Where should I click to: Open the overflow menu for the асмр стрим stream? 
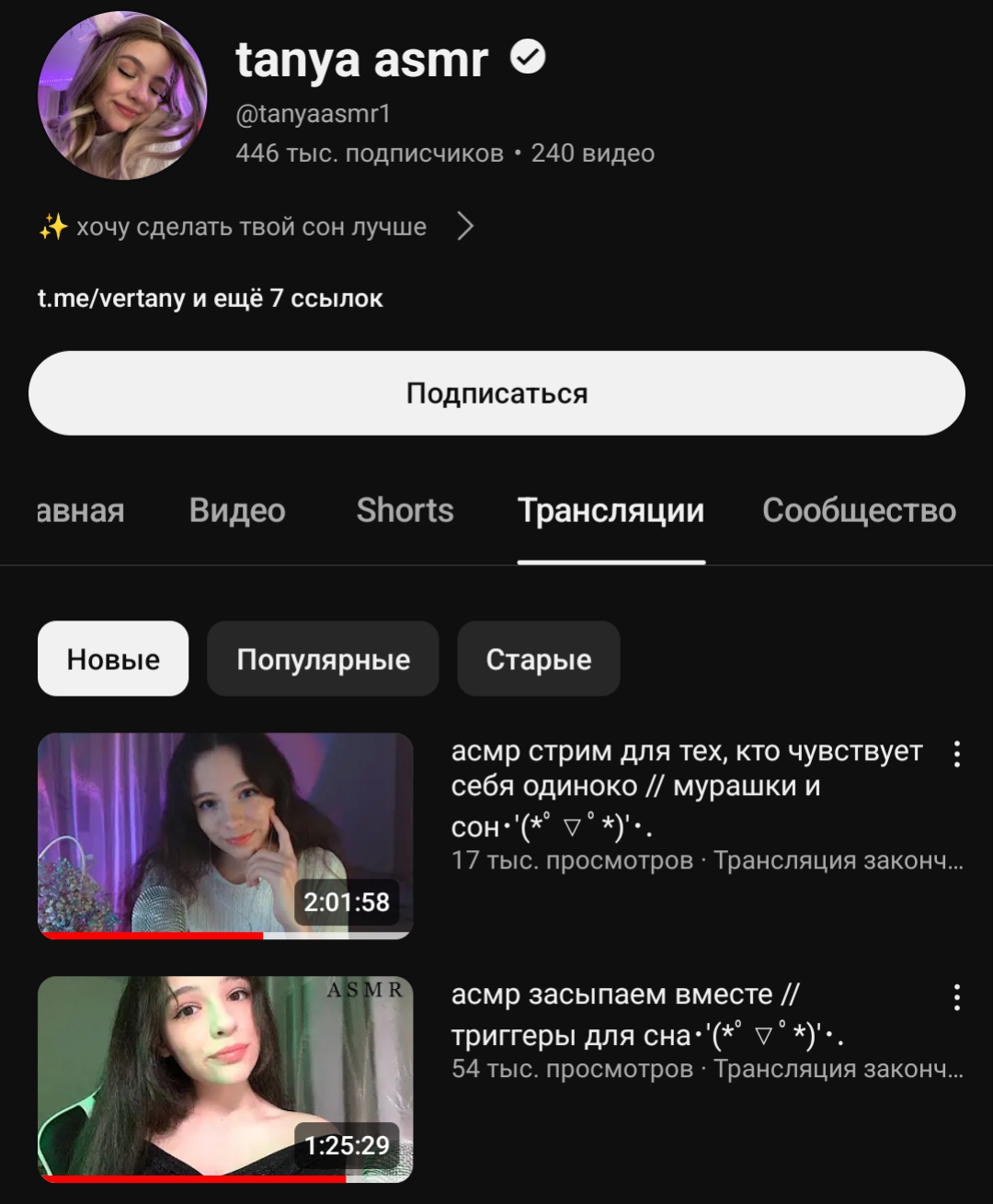pos(957,754)
